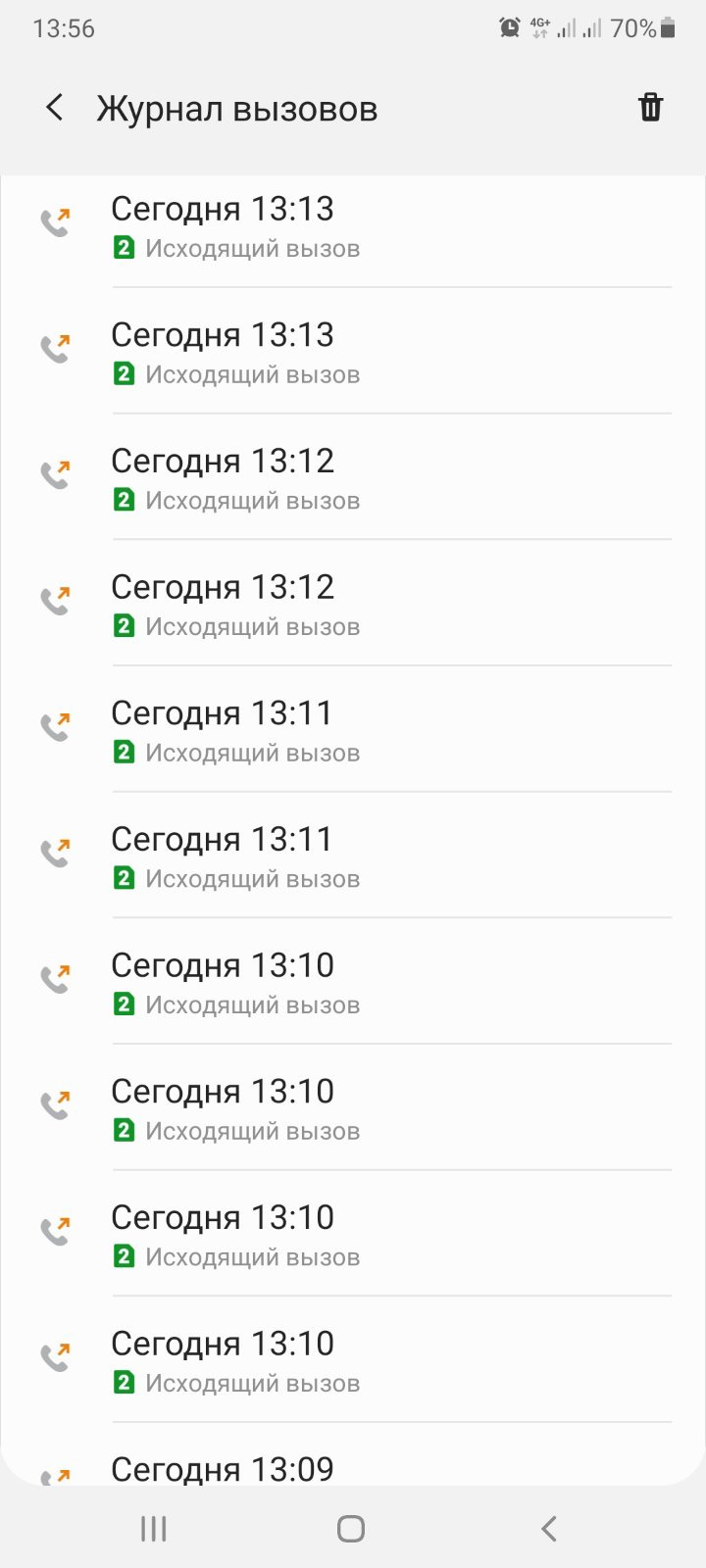Tap the trash icon to delete calls

651,107
